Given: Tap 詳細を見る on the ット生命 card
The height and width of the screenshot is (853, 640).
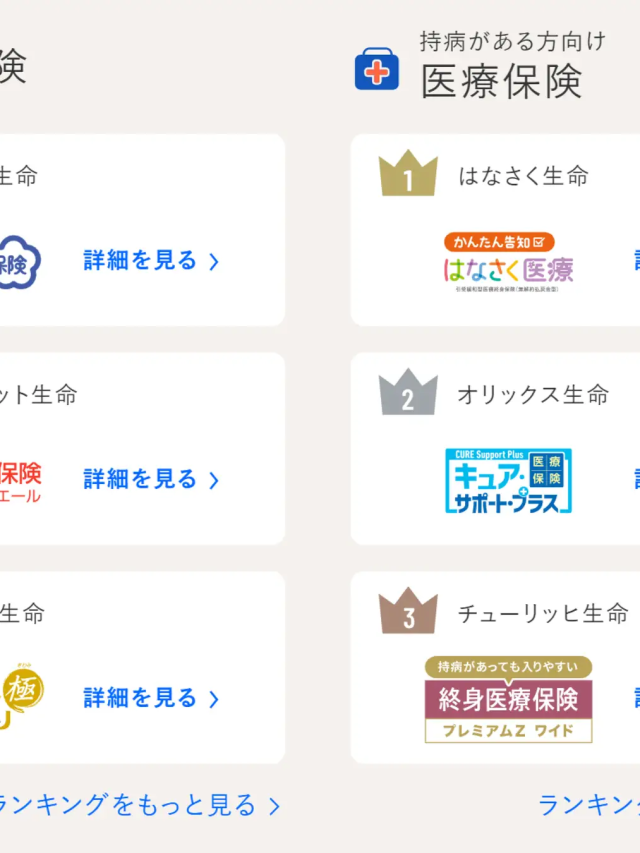Looking at the screenshot, I should pyautogui.click(x=151, y=479).
